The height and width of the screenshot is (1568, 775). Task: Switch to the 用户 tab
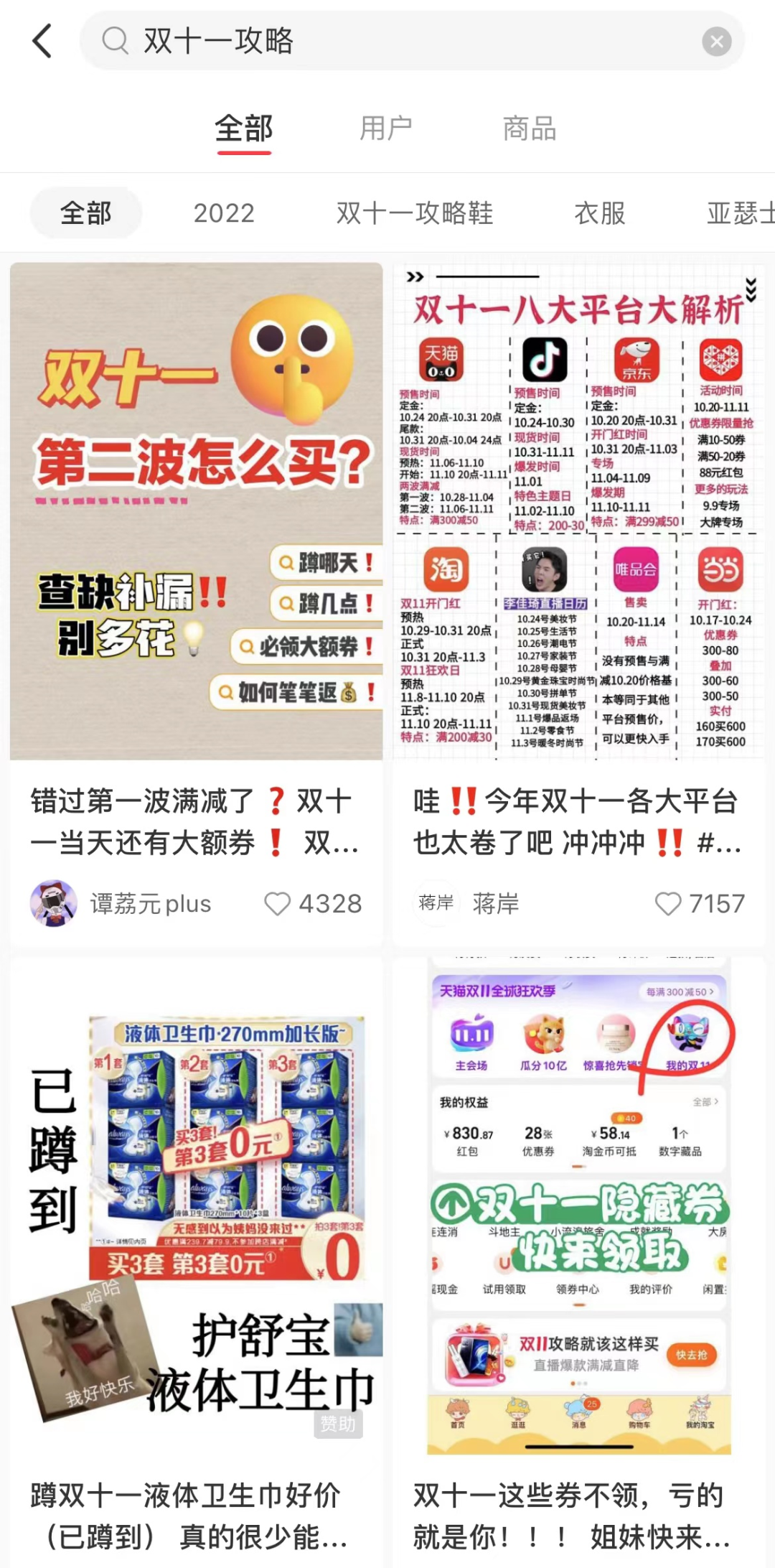(386, 129)
